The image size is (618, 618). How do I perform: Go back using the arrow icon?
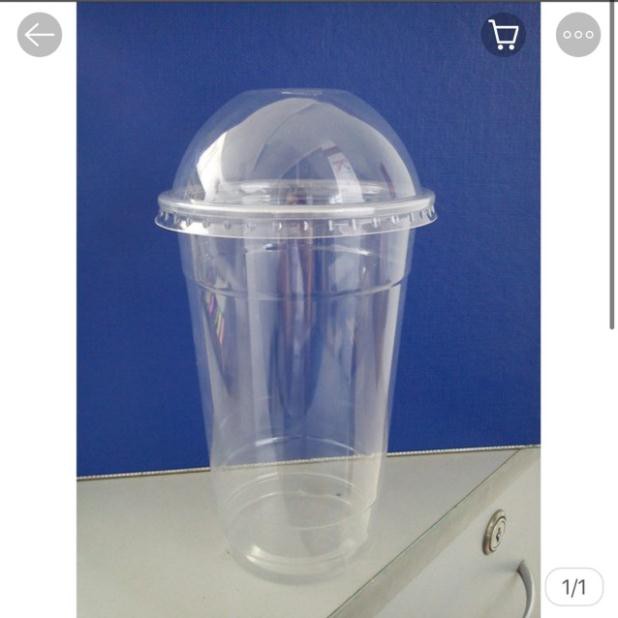tap(40, 35)
